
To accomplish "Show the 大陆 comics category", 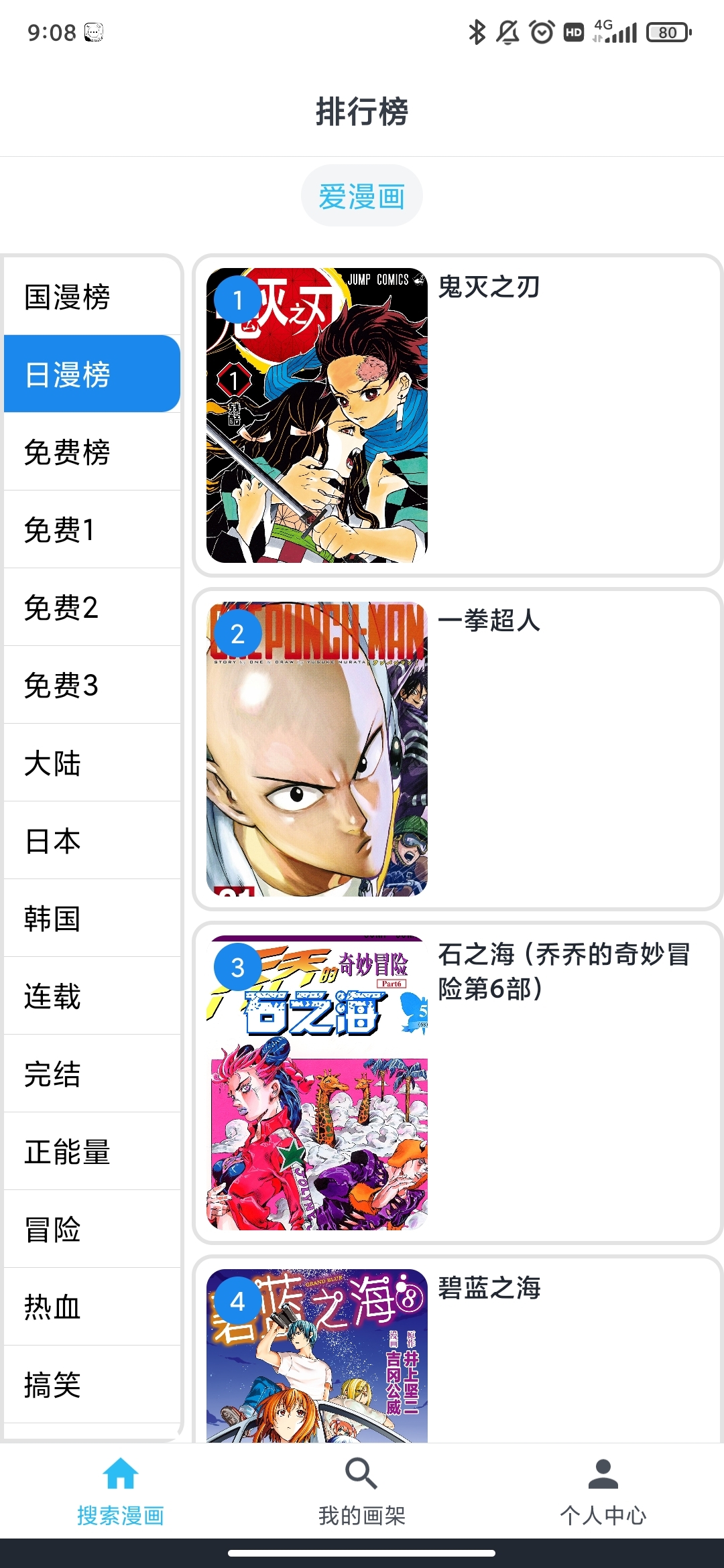I will 92,763.
